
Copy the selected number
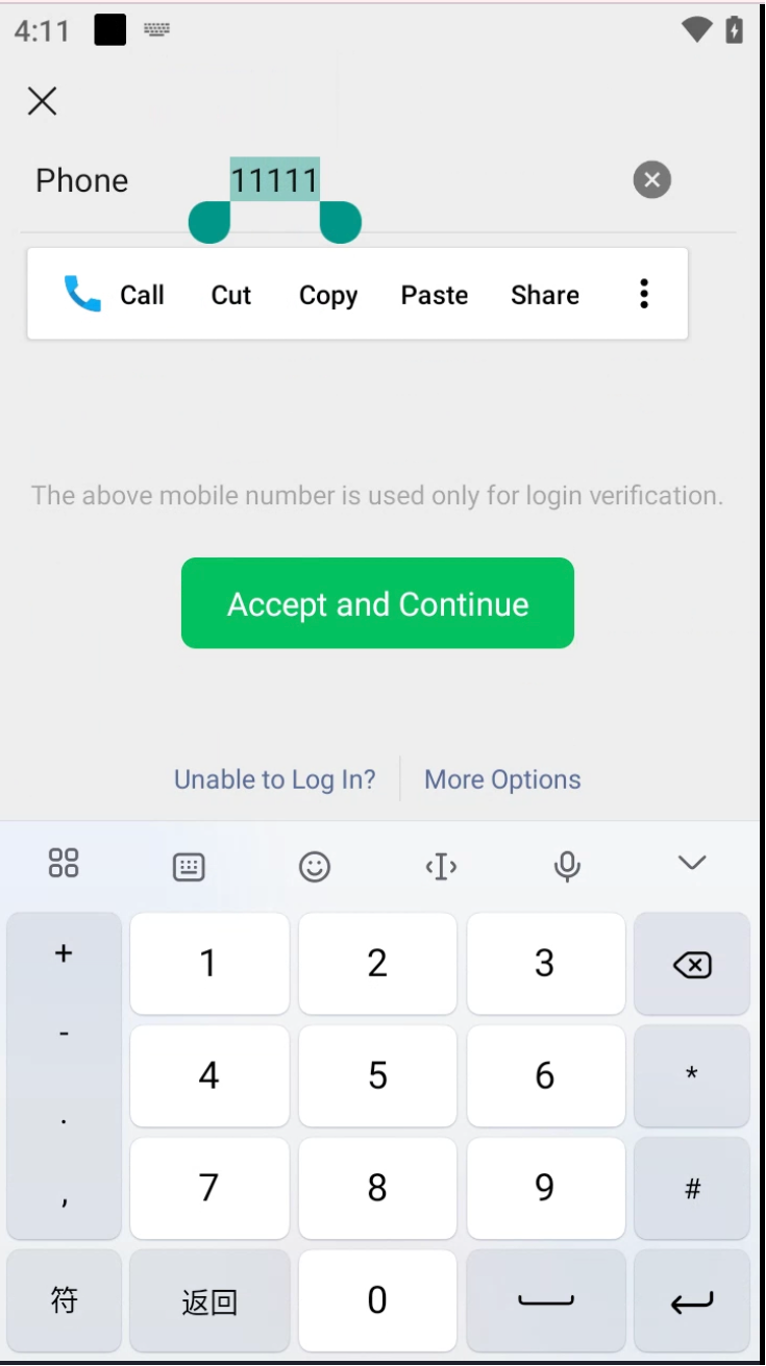328,295
